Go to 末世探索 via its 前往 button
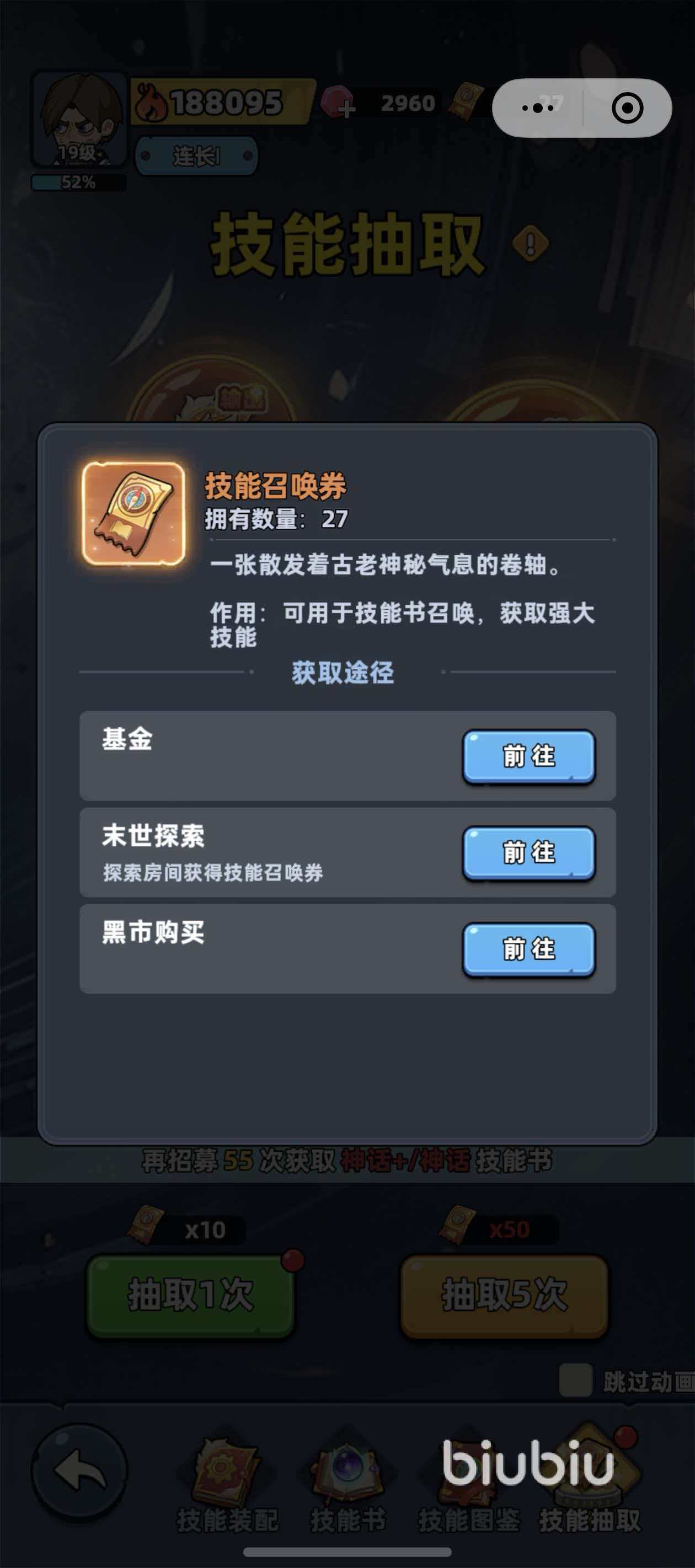Viewport: 695px width, 1568px height. coord(529,852)
